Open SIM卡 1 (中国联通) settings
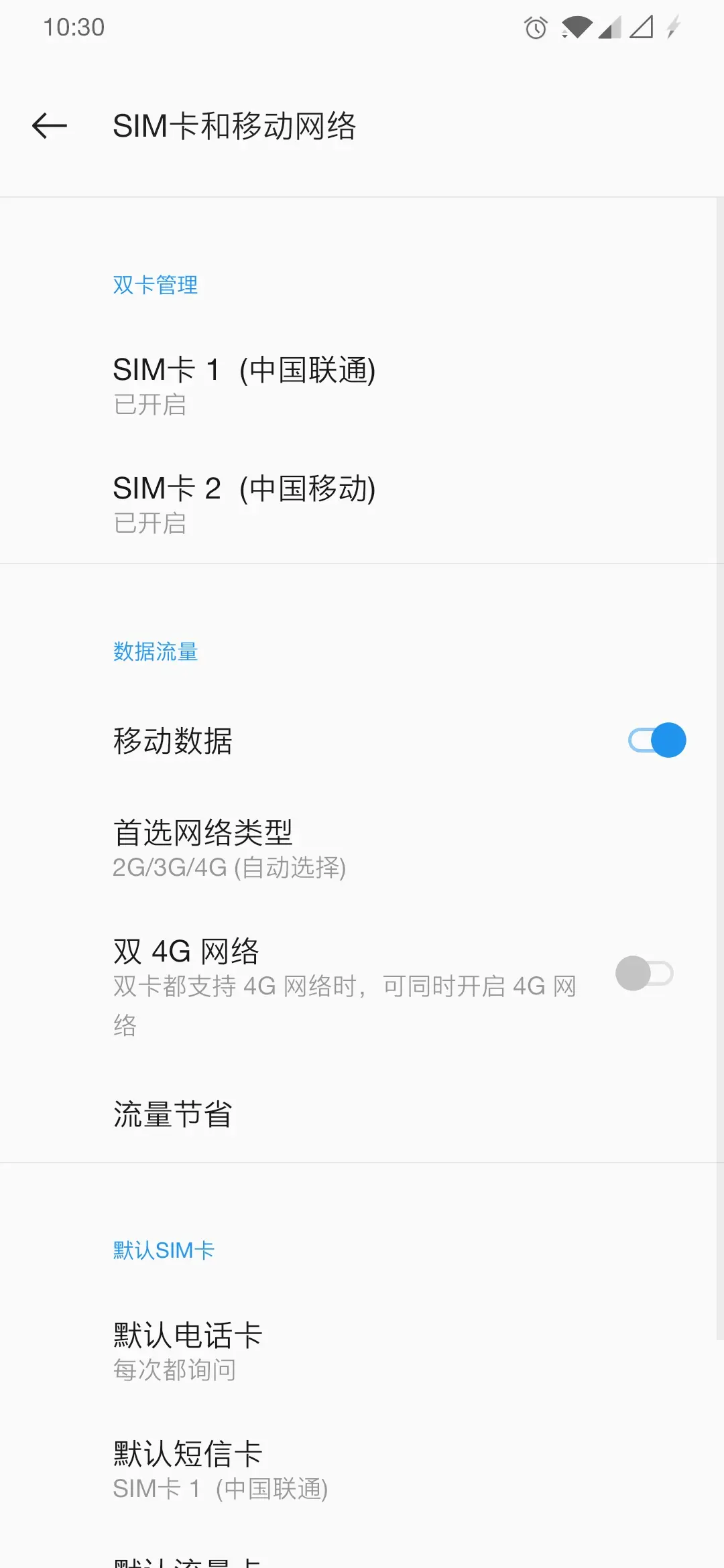Screen dimensions: 724x1568 244,385
